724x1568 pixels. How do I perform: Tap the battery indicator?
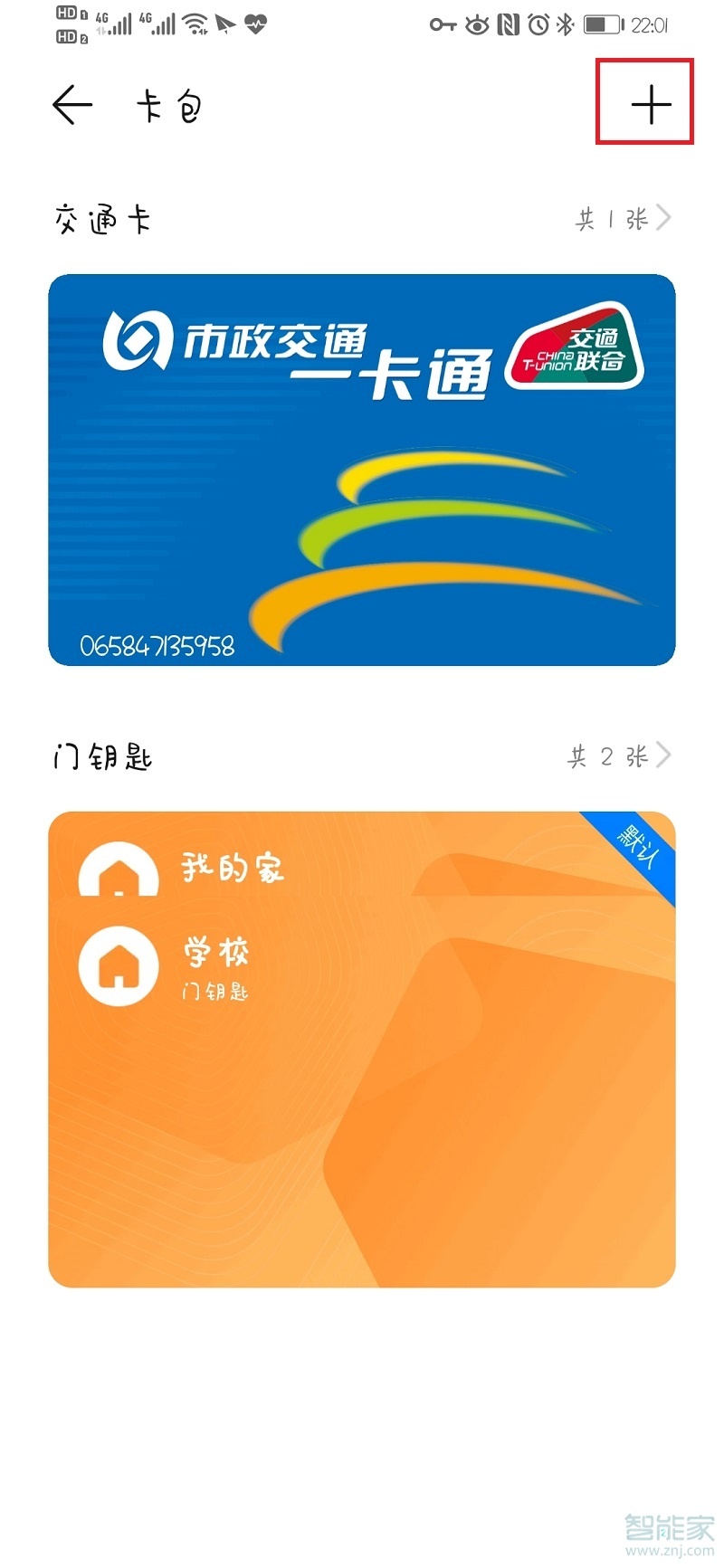[x=602, y=24]
